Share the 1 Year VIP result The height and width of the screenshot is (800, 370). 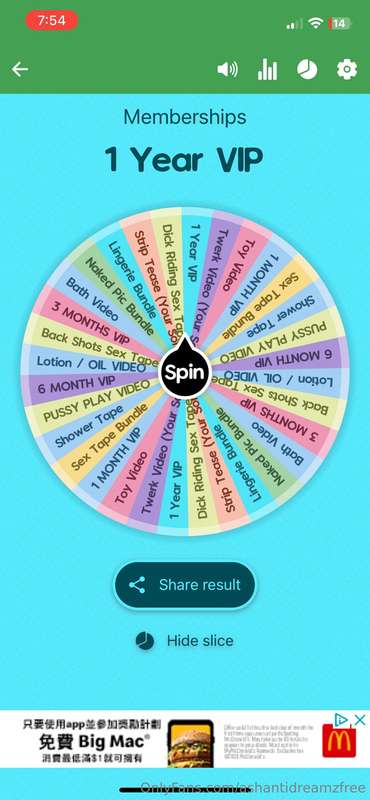[x=184, y=585]
